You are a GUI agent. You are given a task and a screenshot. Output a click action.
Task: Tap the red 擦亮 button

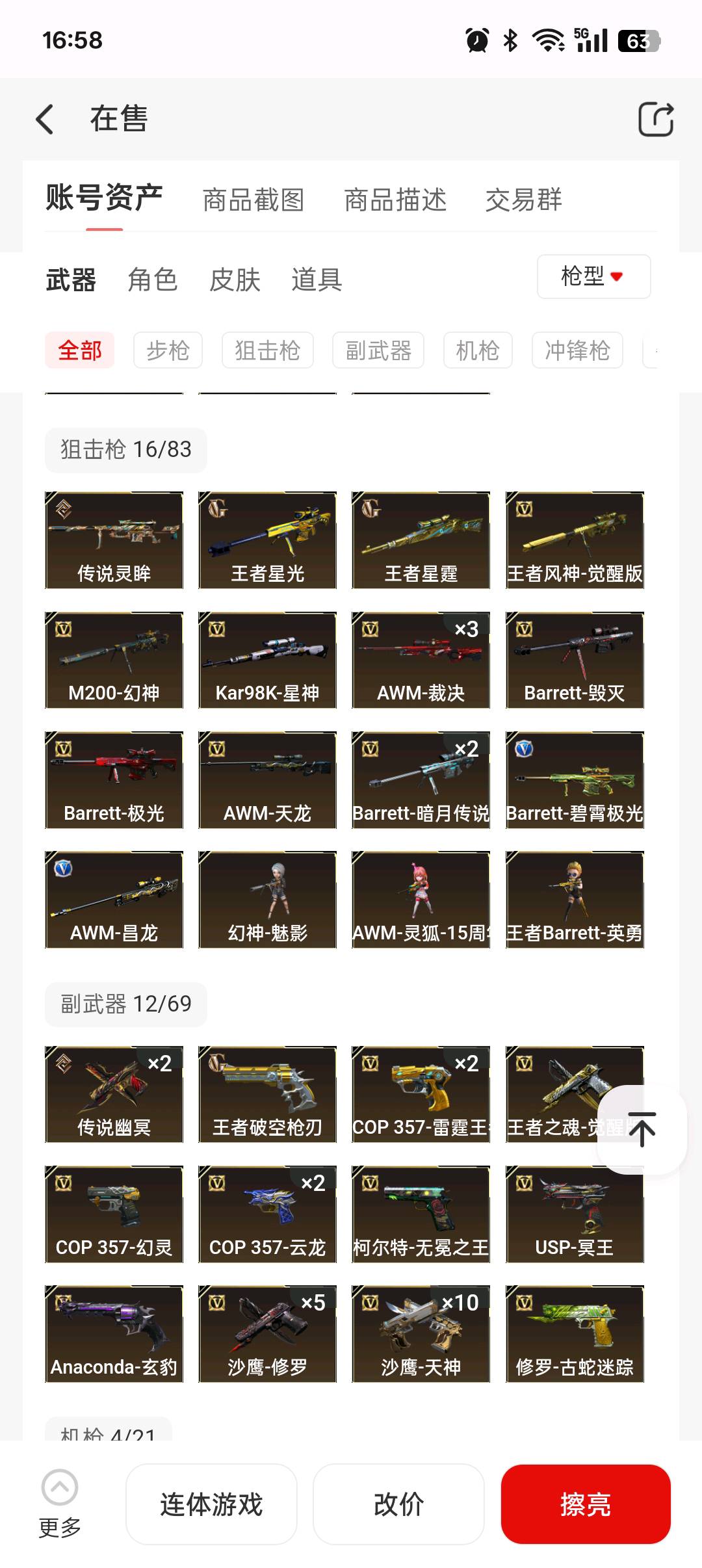coord(585,1504)
